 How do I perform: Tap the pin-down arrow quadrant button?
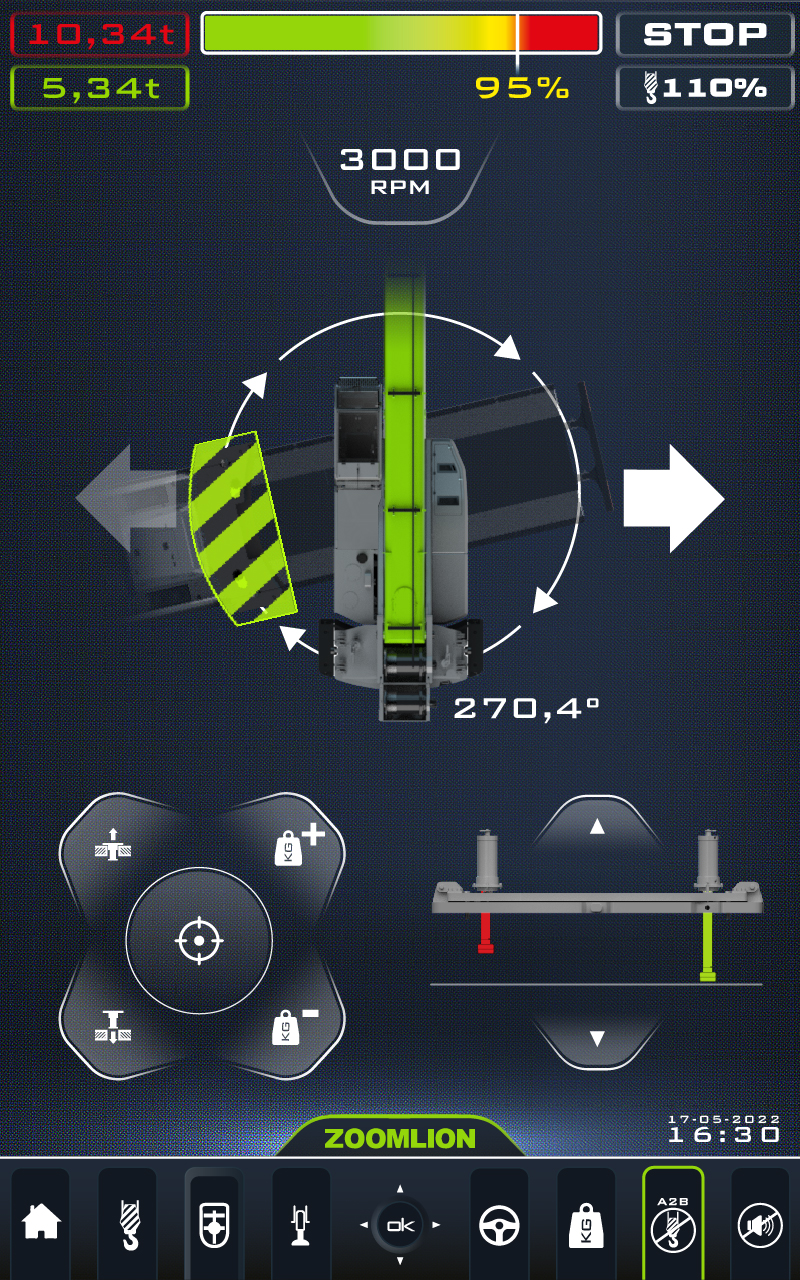point(113,1025)
